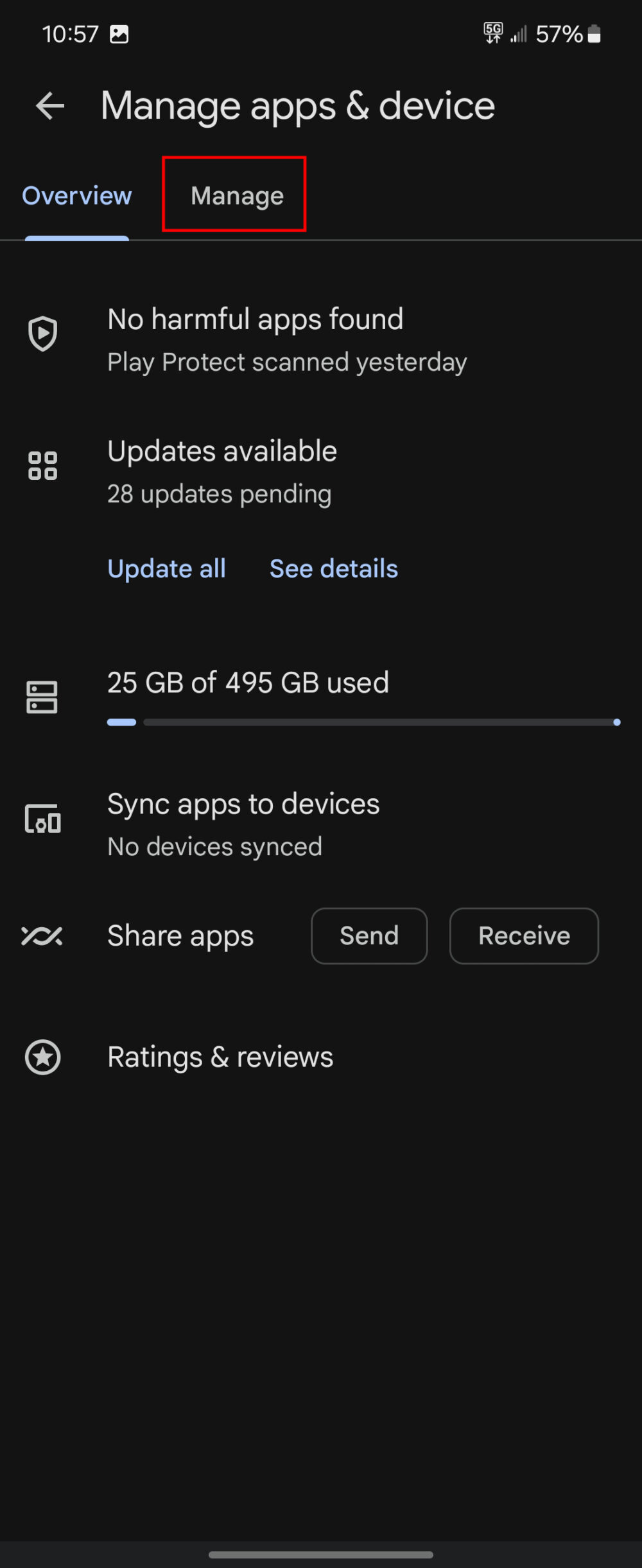
Task: Tap the Share apps crossed-arrows icon
Action: (42, 936)
